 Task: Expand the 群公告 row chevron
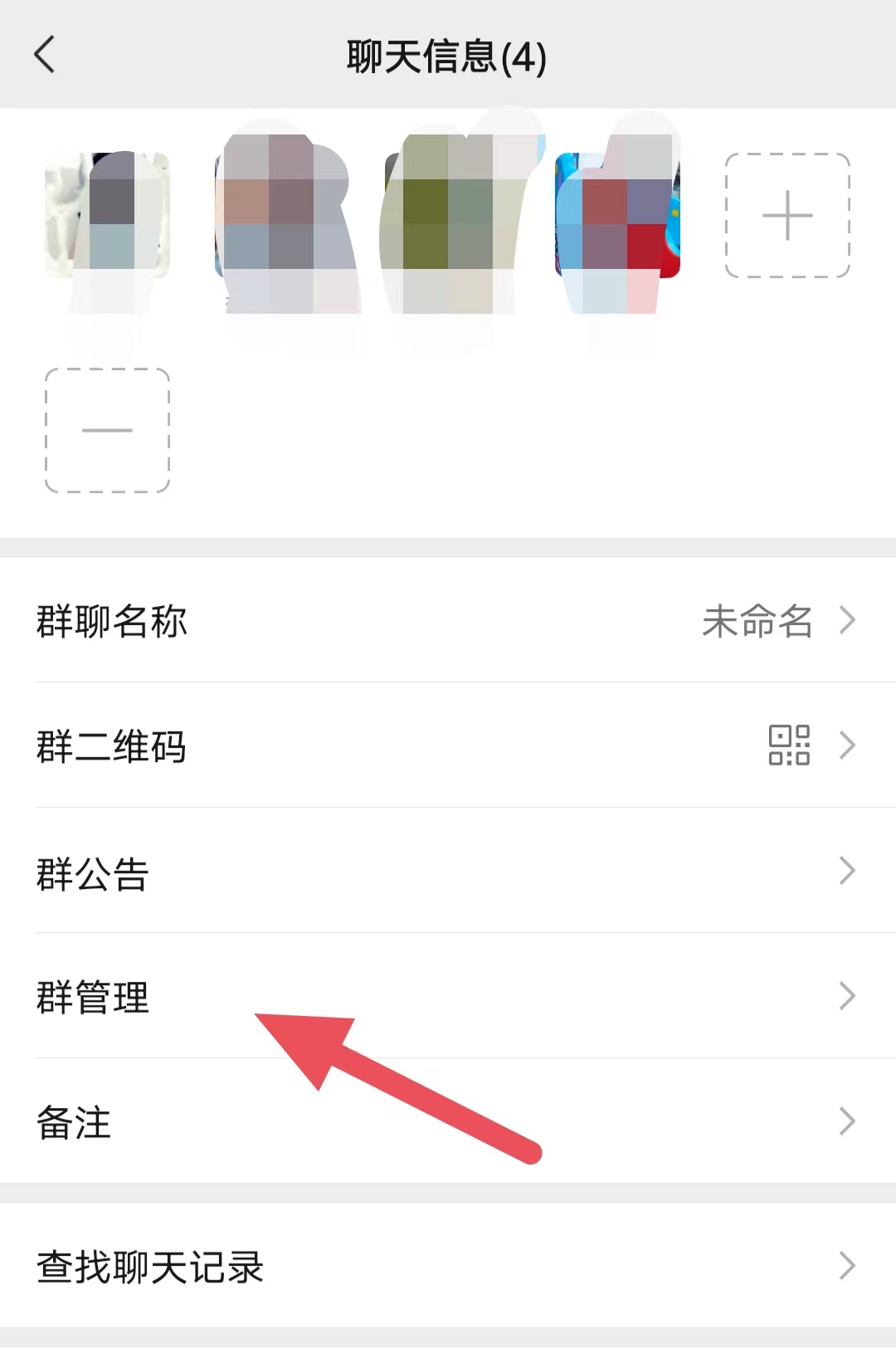[848, 870]
